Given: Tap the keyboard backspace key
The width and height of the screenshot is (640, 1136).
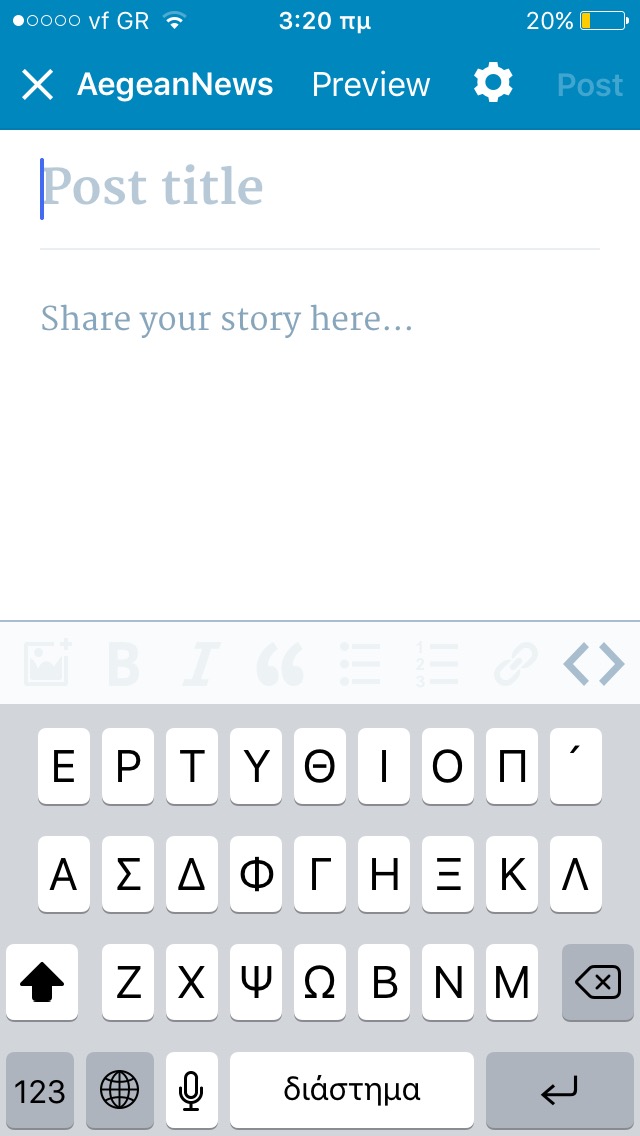Looking at the screenshot, I should pyautogui.click(x=598, y=983).
